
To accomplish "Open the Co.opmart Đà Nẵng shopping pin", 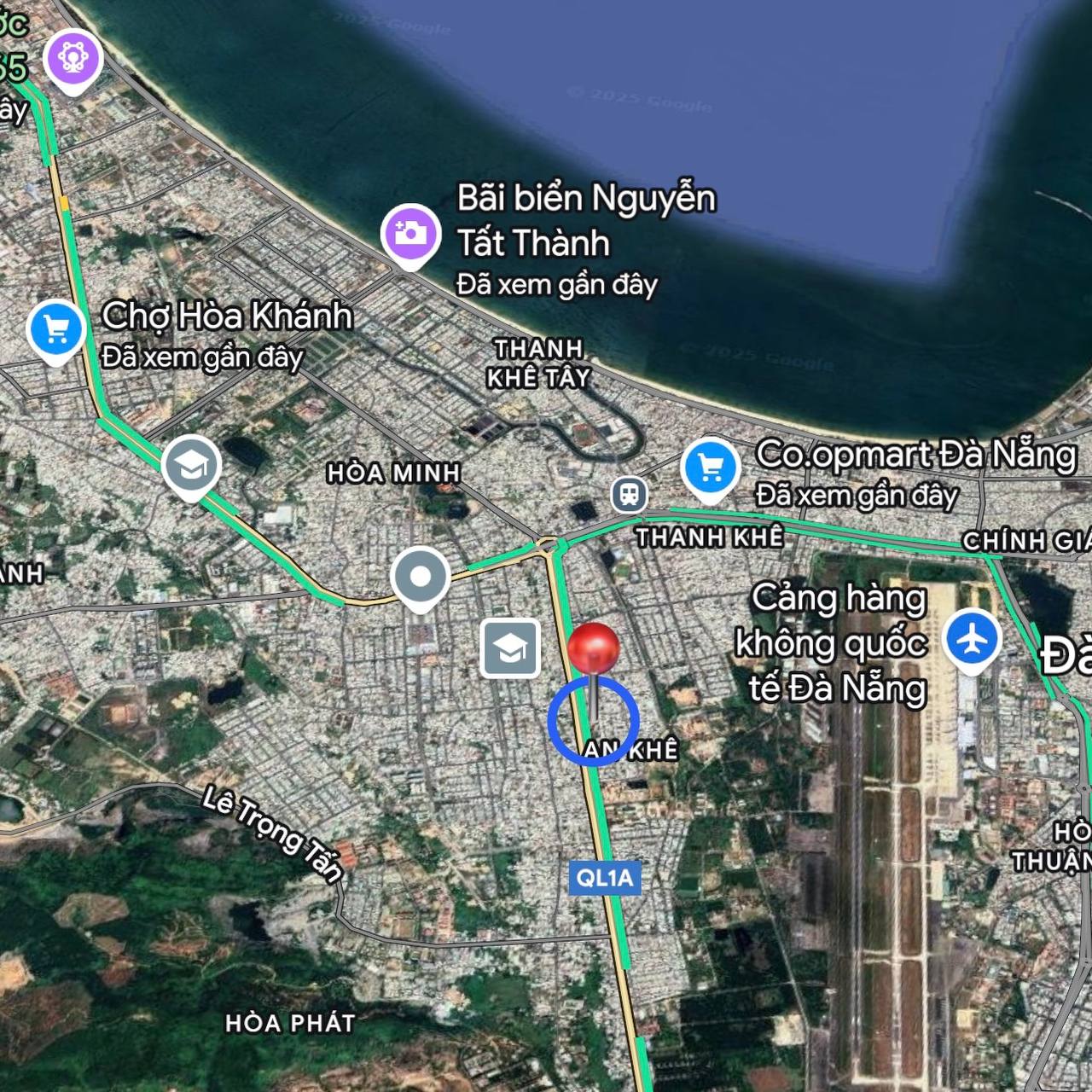I will (710, 467).
